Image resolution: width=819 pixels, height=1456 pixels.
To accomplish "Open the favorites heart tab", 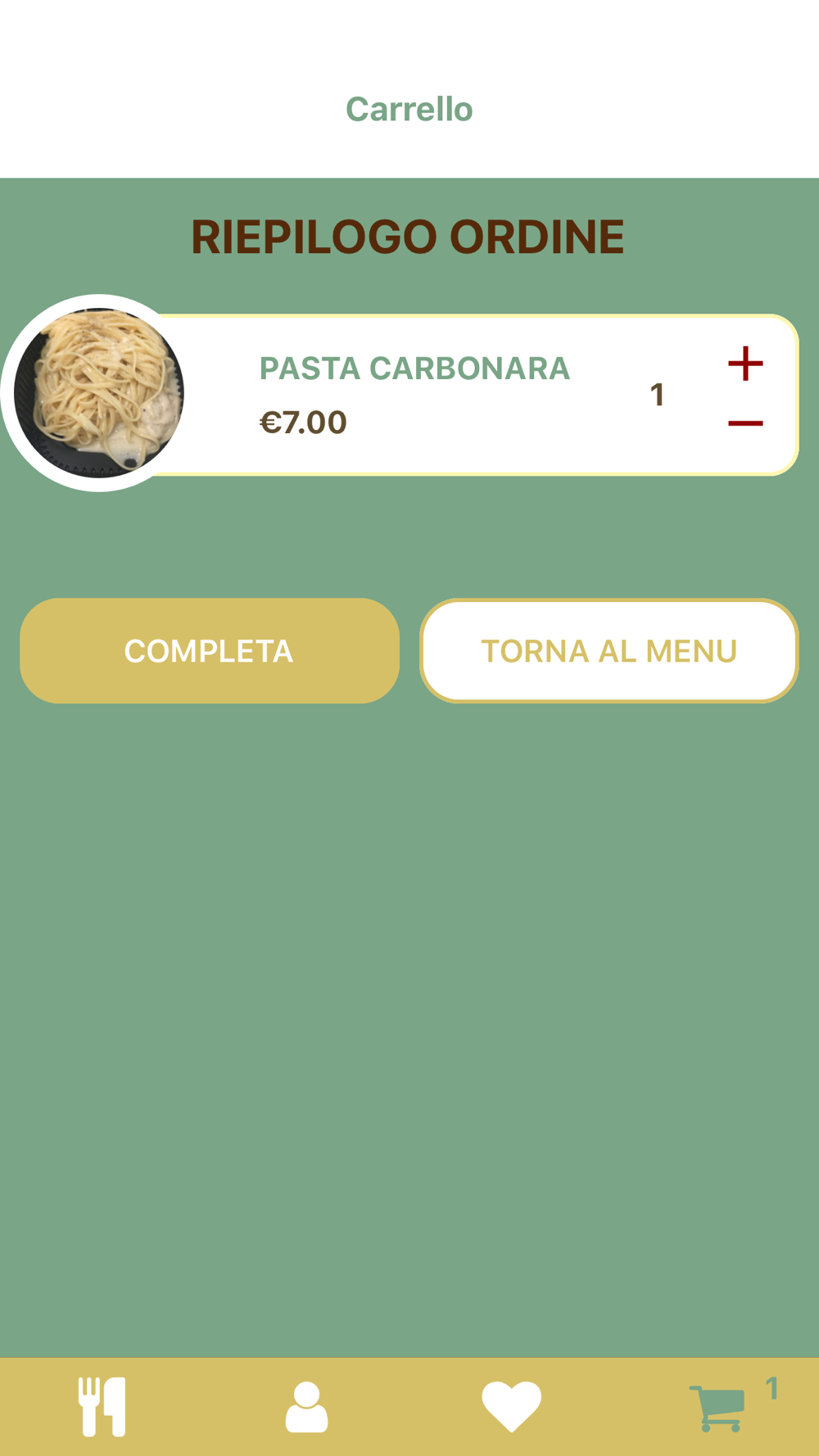I will [512, 1407].
